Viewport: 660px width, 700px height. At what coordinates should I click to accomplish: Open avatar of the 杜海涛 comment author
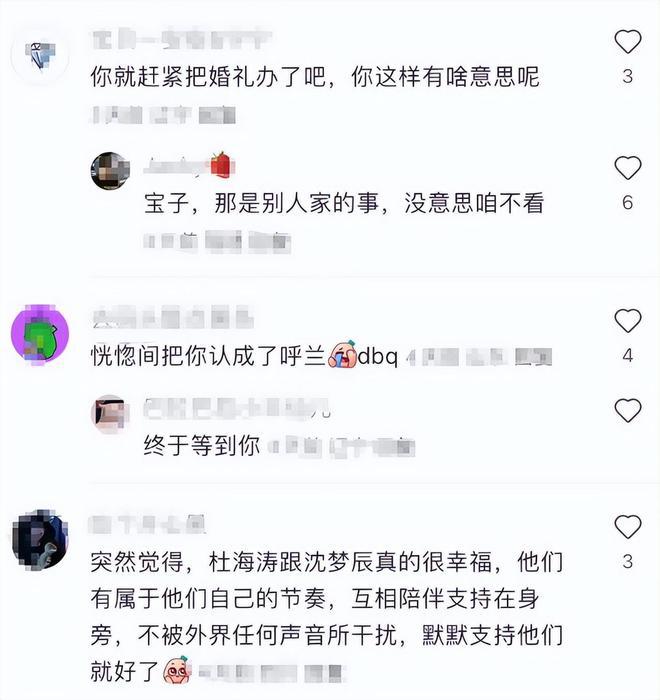click(39, 541)
